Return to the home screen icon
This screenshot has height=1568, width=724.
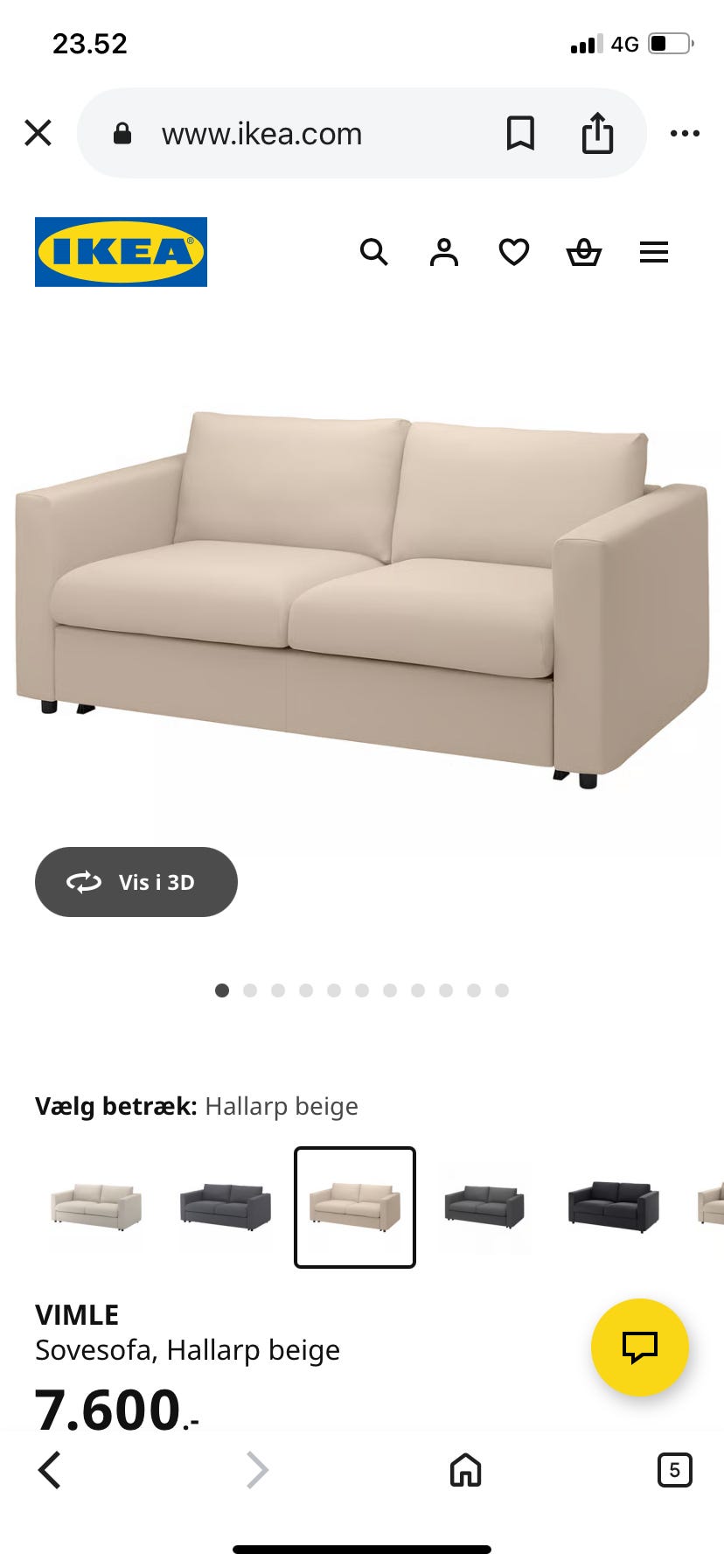point(465,1470)
